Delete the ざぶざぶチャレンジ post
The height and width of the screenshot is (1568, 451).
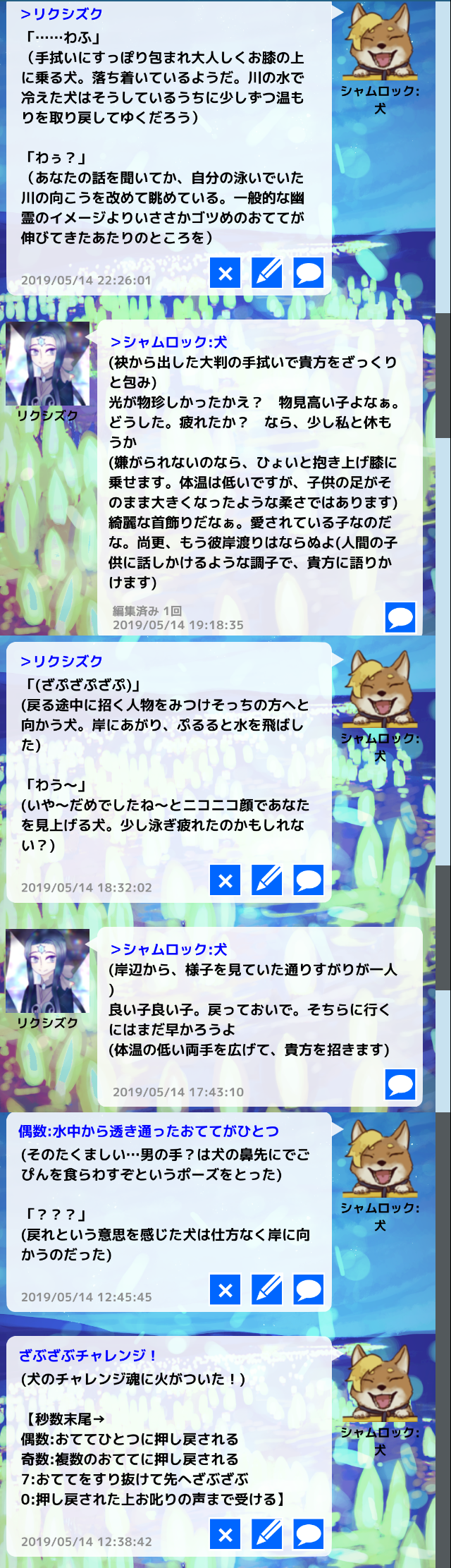pos(225,1535)
